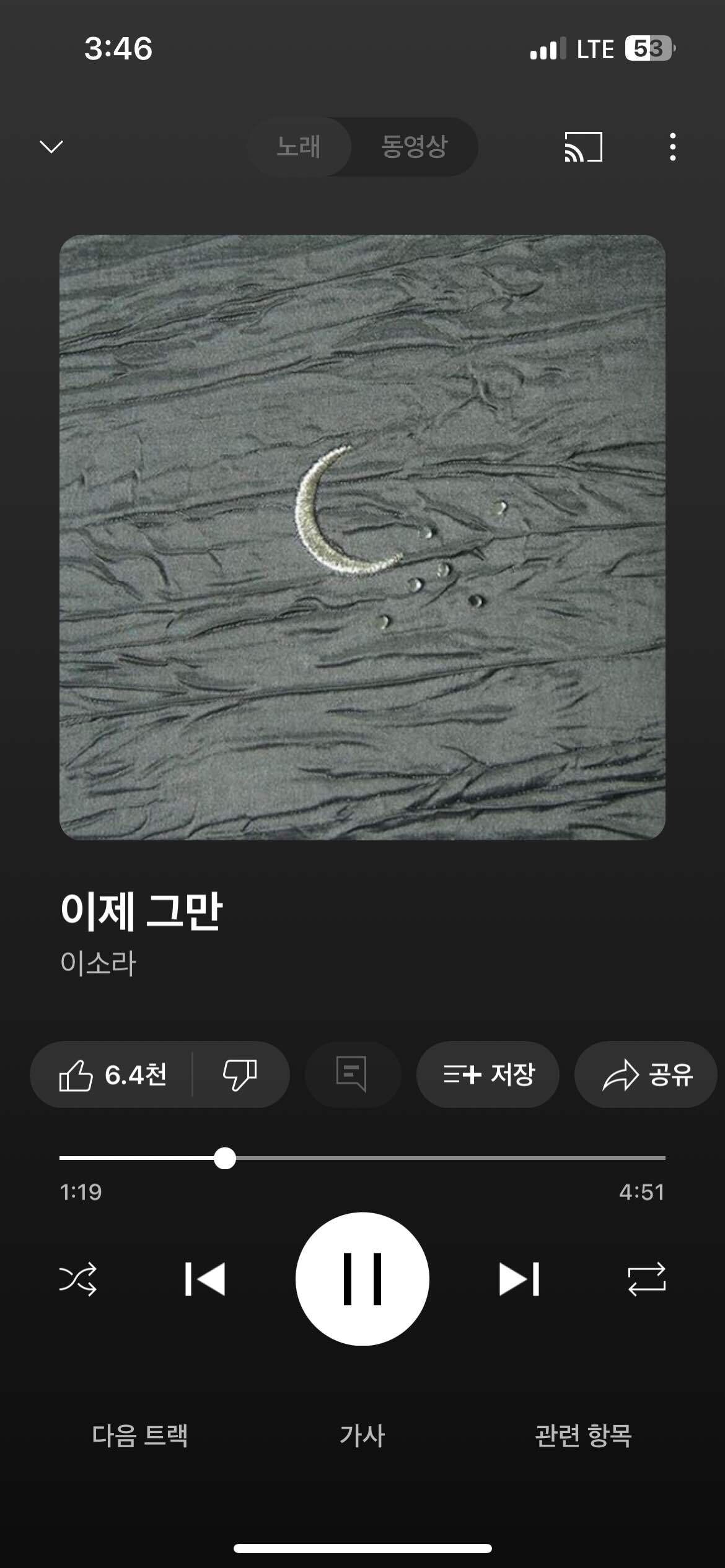Toggle back to 노래 audio mode

coord(299,147)
